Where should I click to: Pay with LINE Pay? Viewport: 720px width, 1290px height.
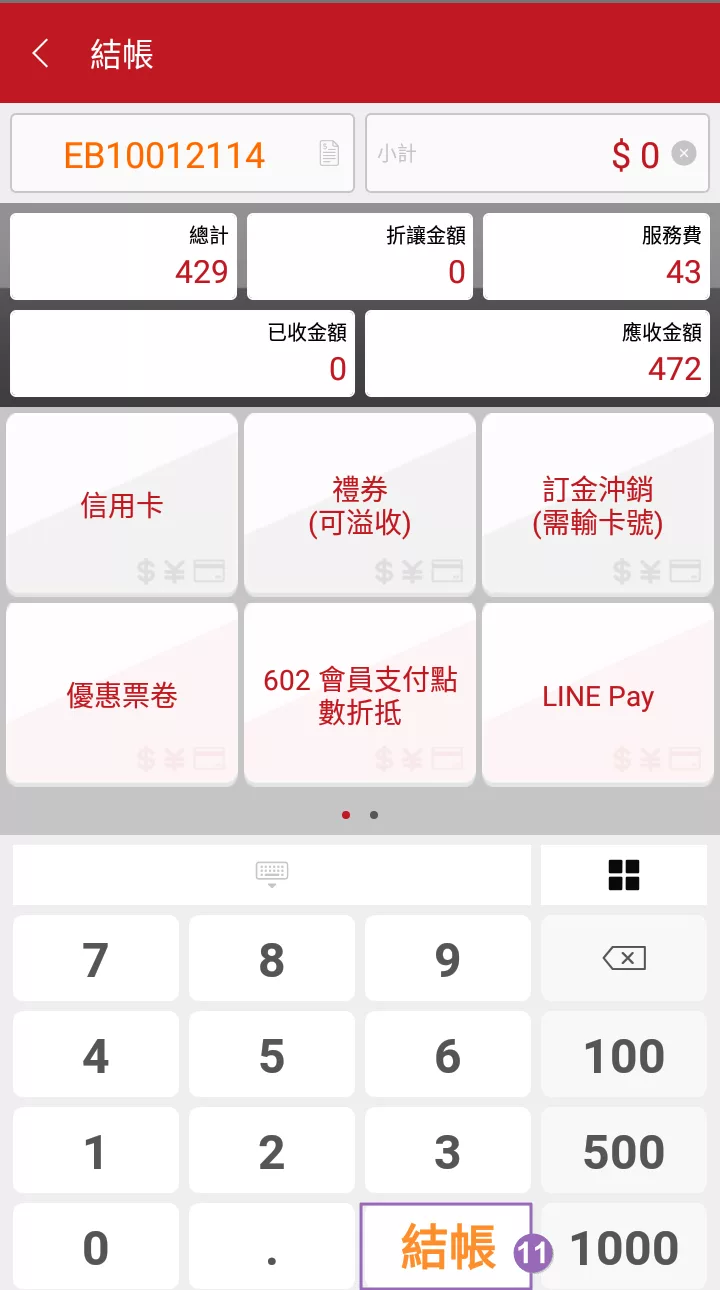coord(598,695)
